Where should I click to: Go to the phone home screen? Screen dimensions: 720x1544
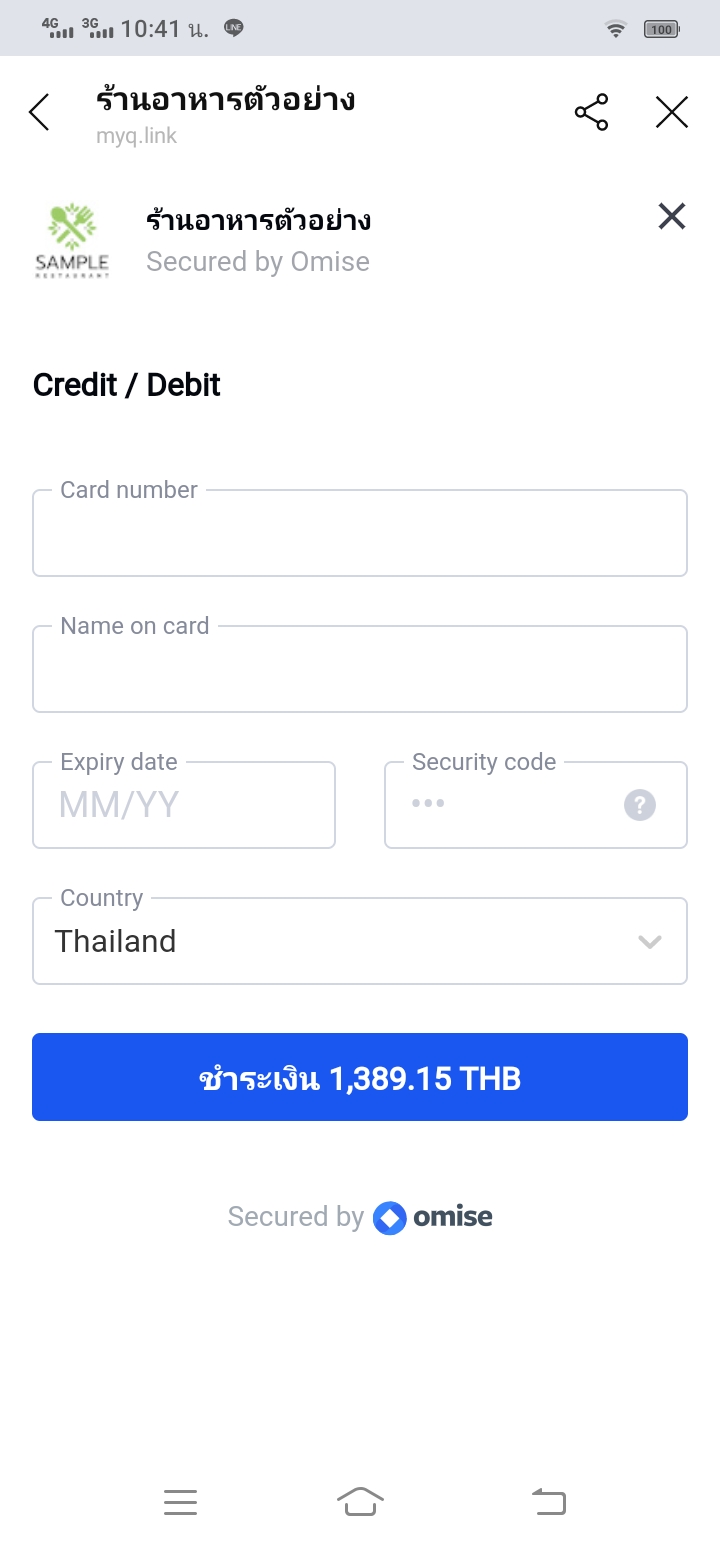tap(360, 1502)
